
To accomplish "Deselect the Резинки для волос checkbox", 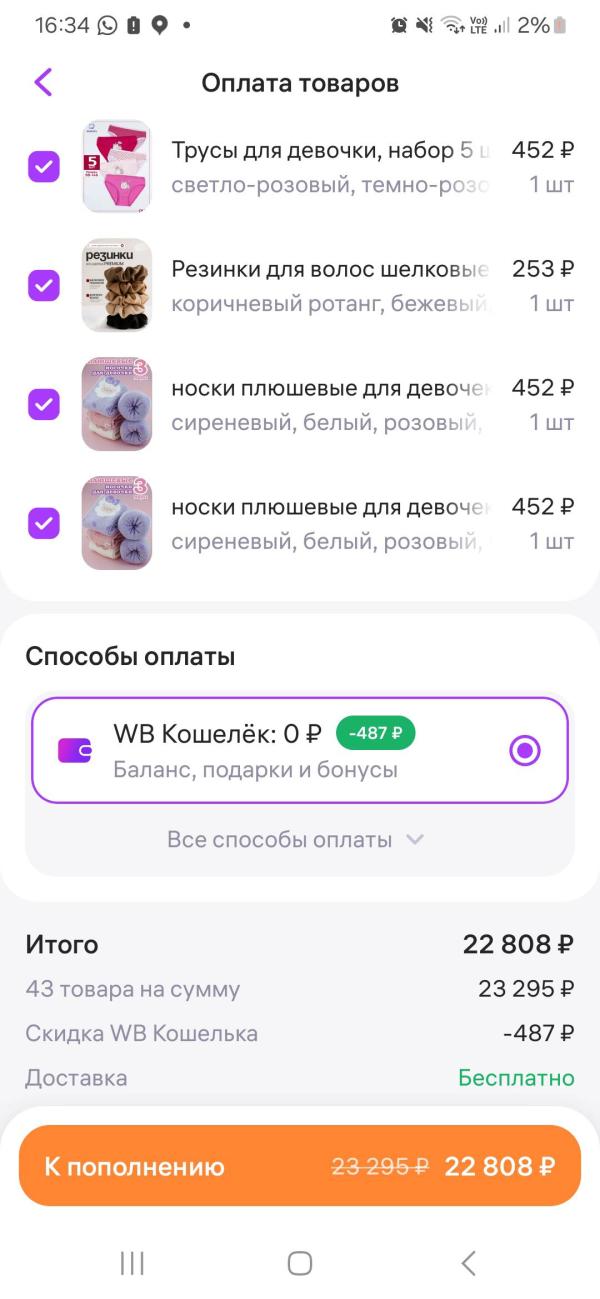I will [43, 286].
